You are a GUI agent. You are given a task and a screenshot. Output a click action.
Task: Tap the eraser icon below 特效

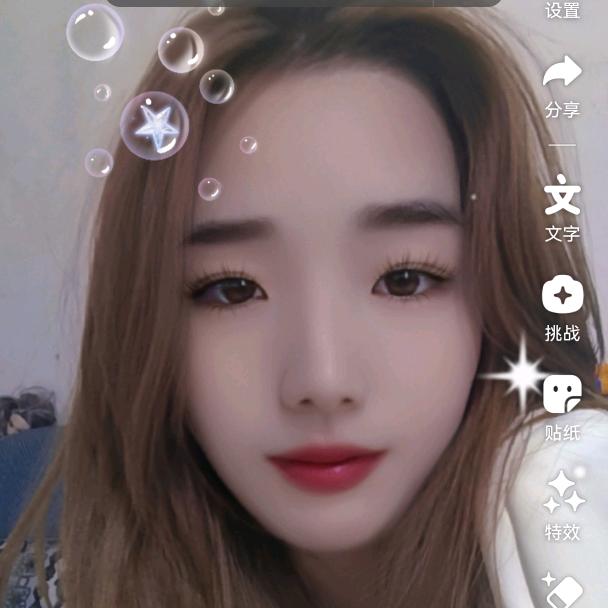tap(562, 590)
